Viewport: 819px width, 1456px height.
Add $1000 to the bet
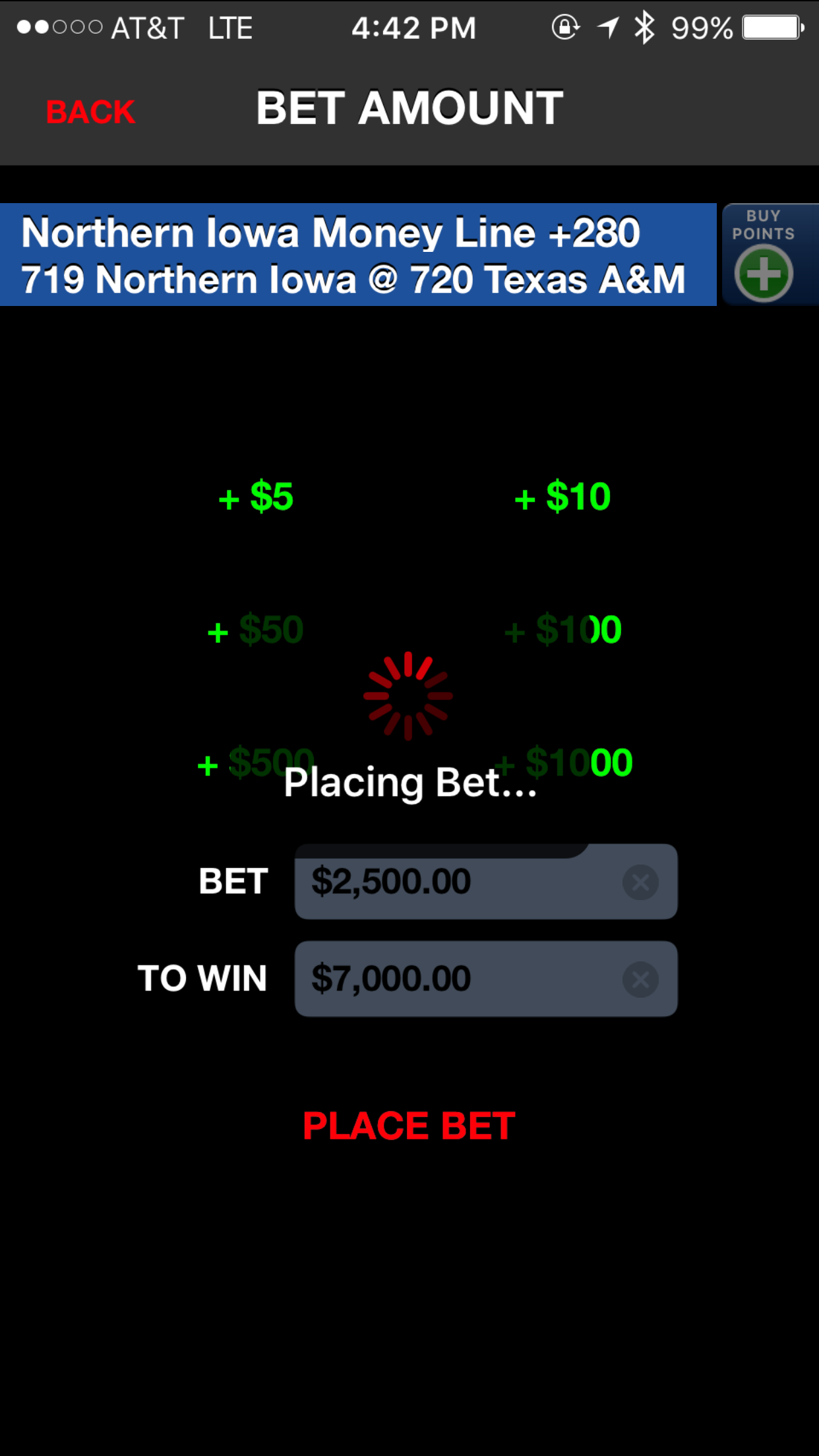point(567,763)
